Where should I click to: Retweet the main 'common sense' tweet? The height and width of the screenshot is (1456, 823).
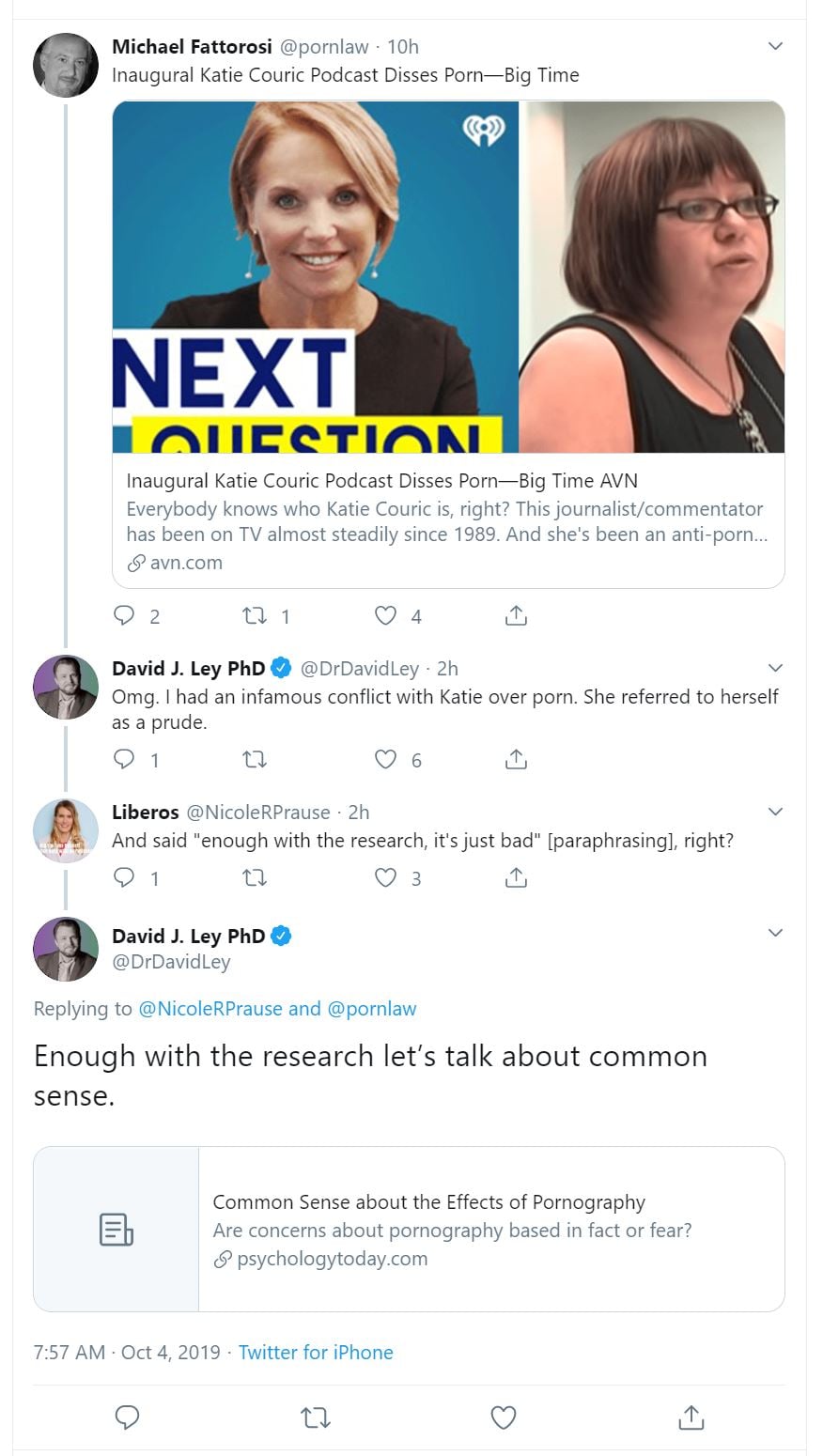coord(316,1417)
